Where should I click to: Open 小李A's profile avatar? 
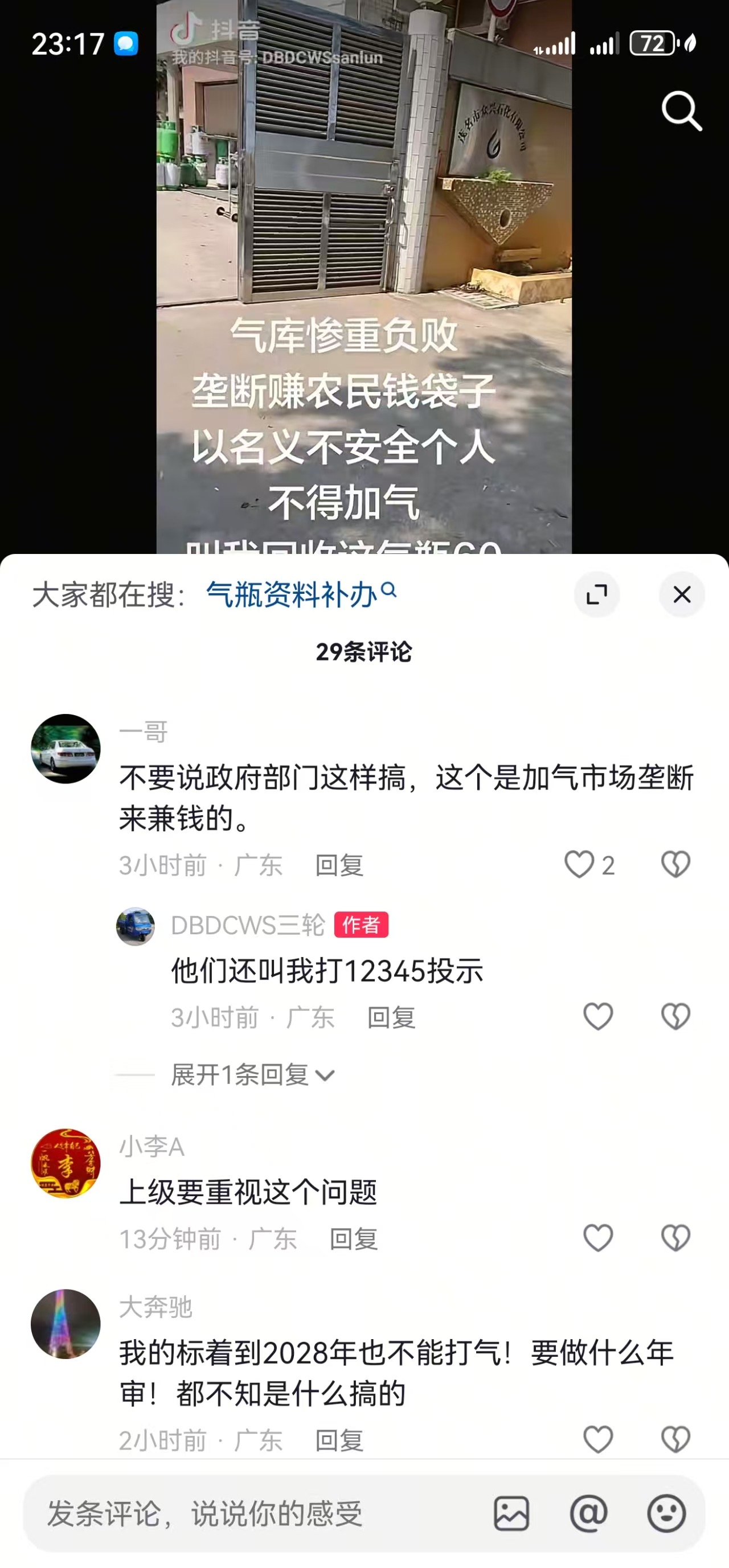[x=65, y=1163]
